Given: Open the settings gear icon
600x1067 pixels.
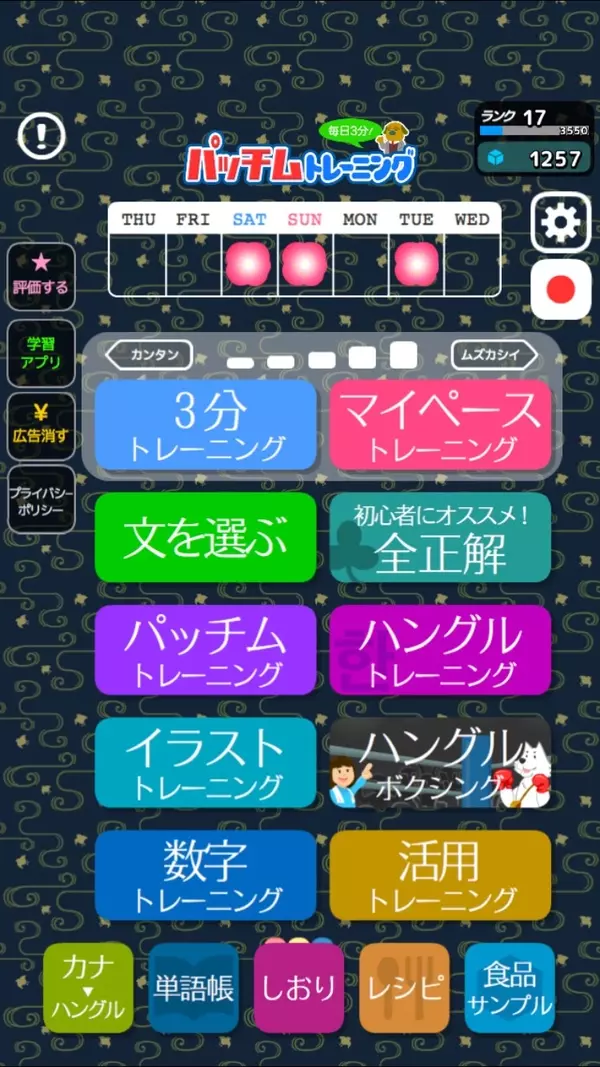Looking at the screenshot, I should pos(560,223).
